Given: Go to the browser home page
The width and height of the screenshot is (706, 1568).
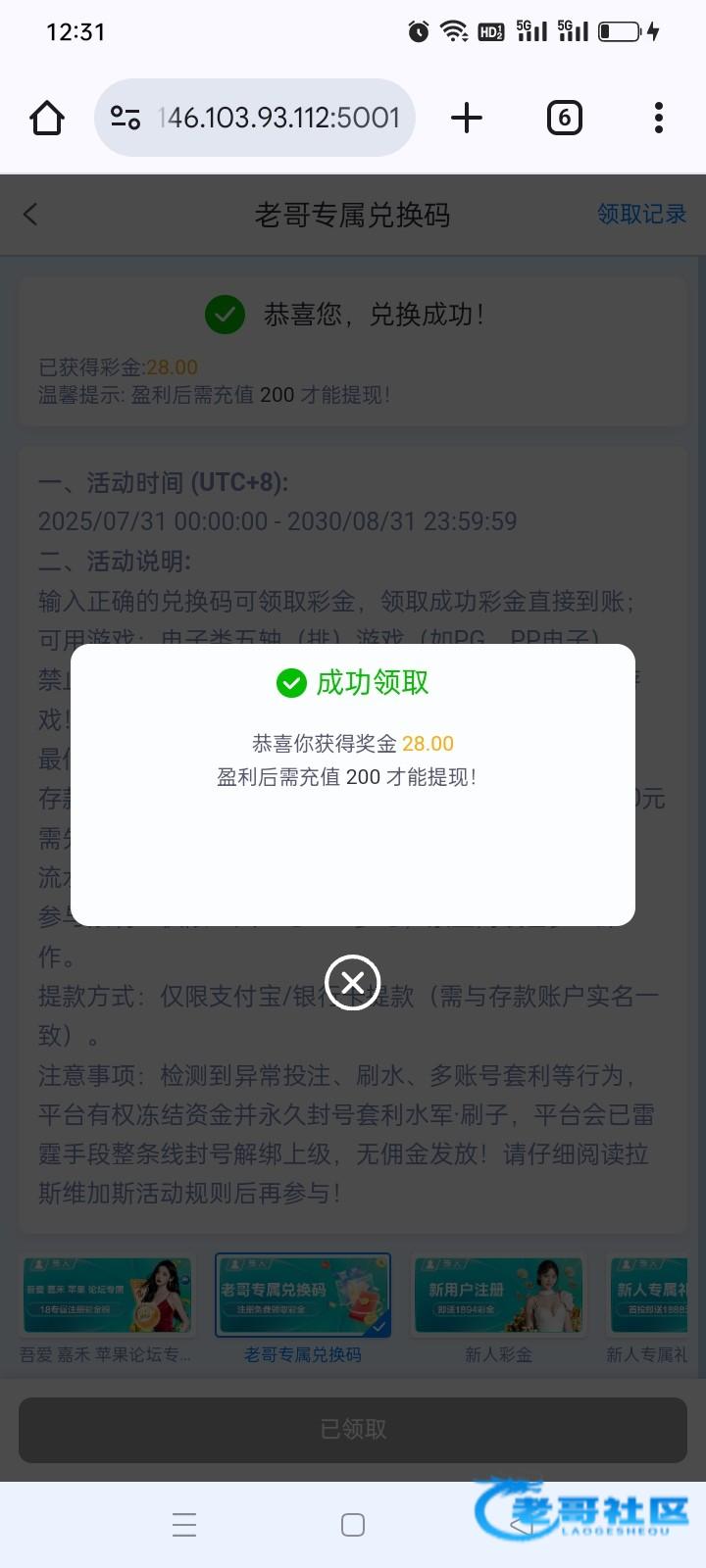Looking at the screenshot, I should pos(47,118).
